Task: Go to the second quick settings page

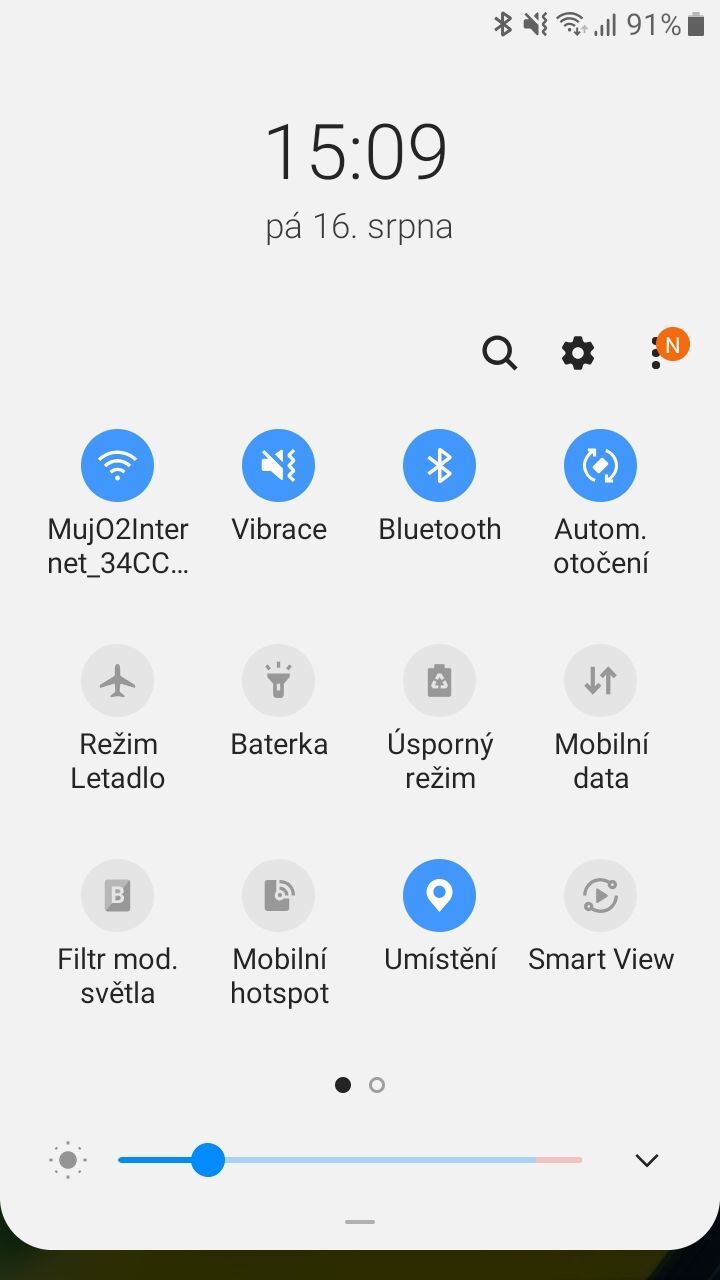Action: [377, 1085]
